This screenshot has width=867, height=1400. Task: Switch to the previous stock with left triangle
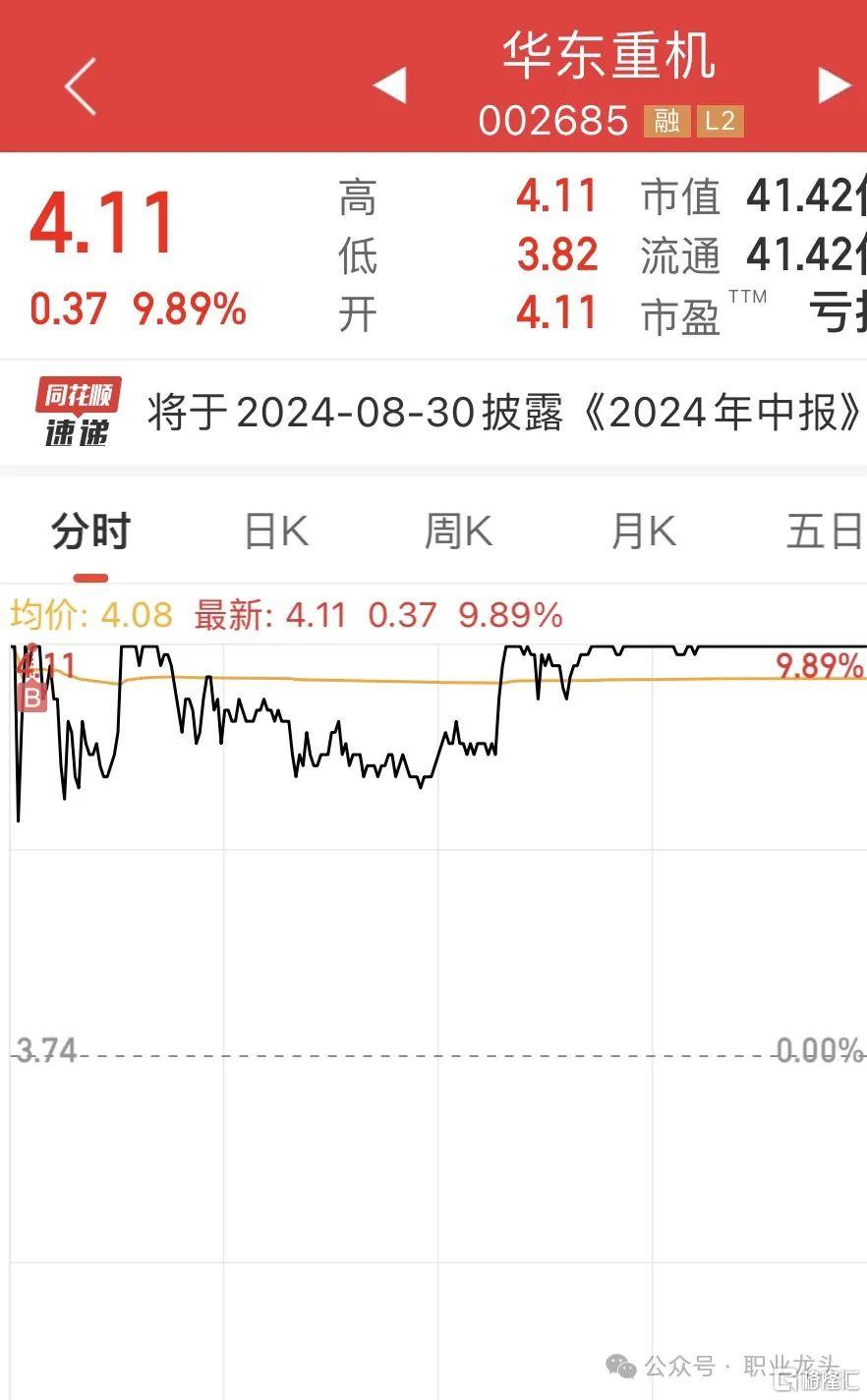[390, 85]
